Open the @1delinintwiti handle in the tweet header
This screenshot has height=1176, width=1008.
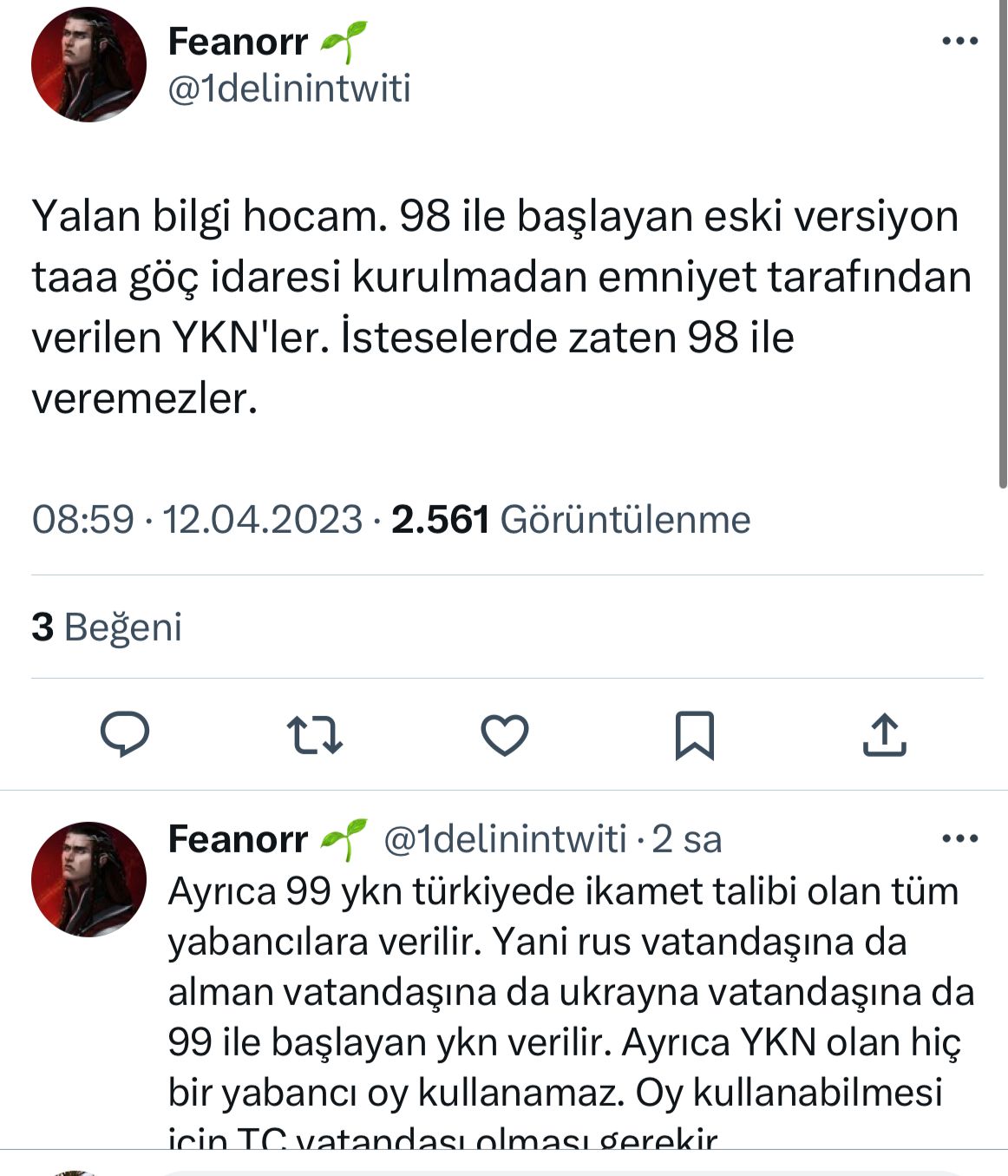289,89
